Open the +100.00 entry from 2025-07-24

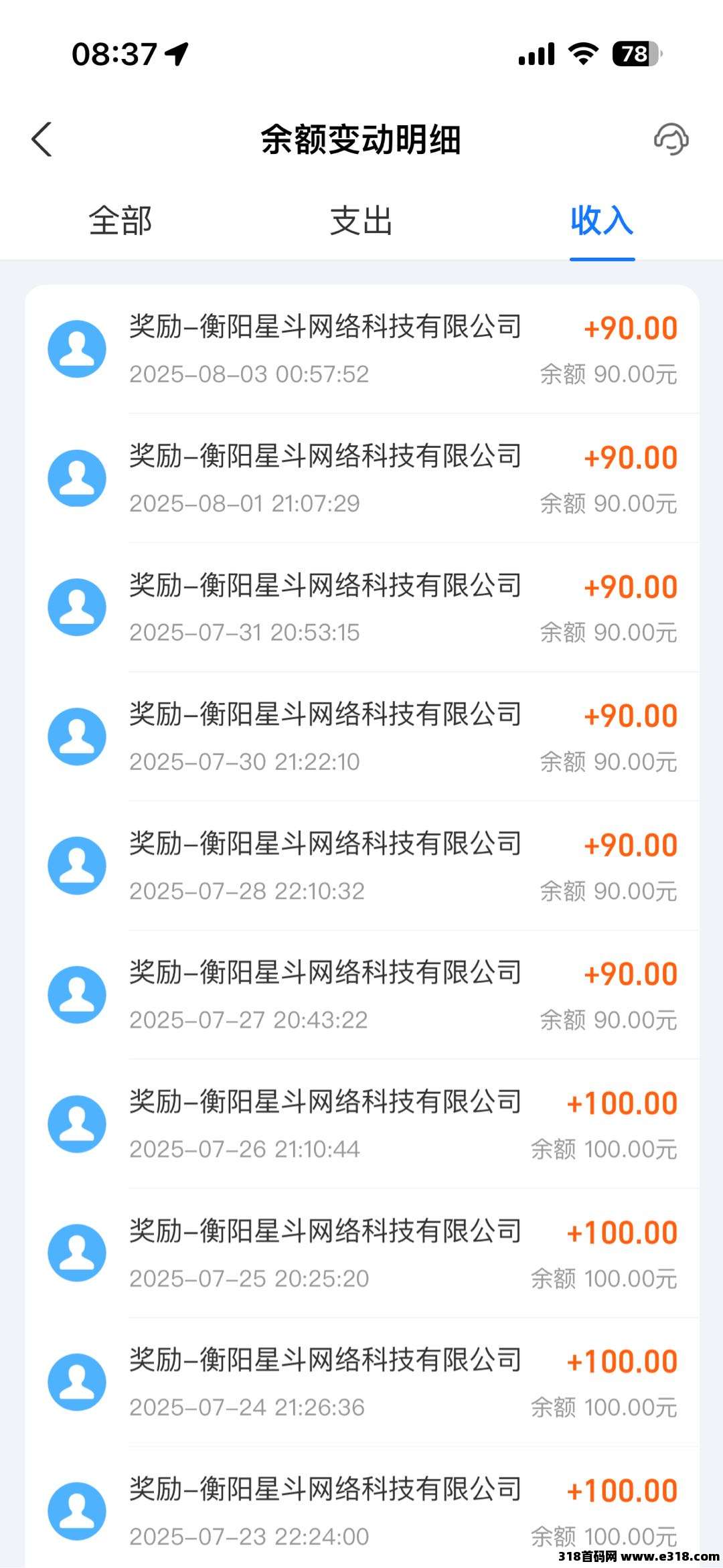362,1383
